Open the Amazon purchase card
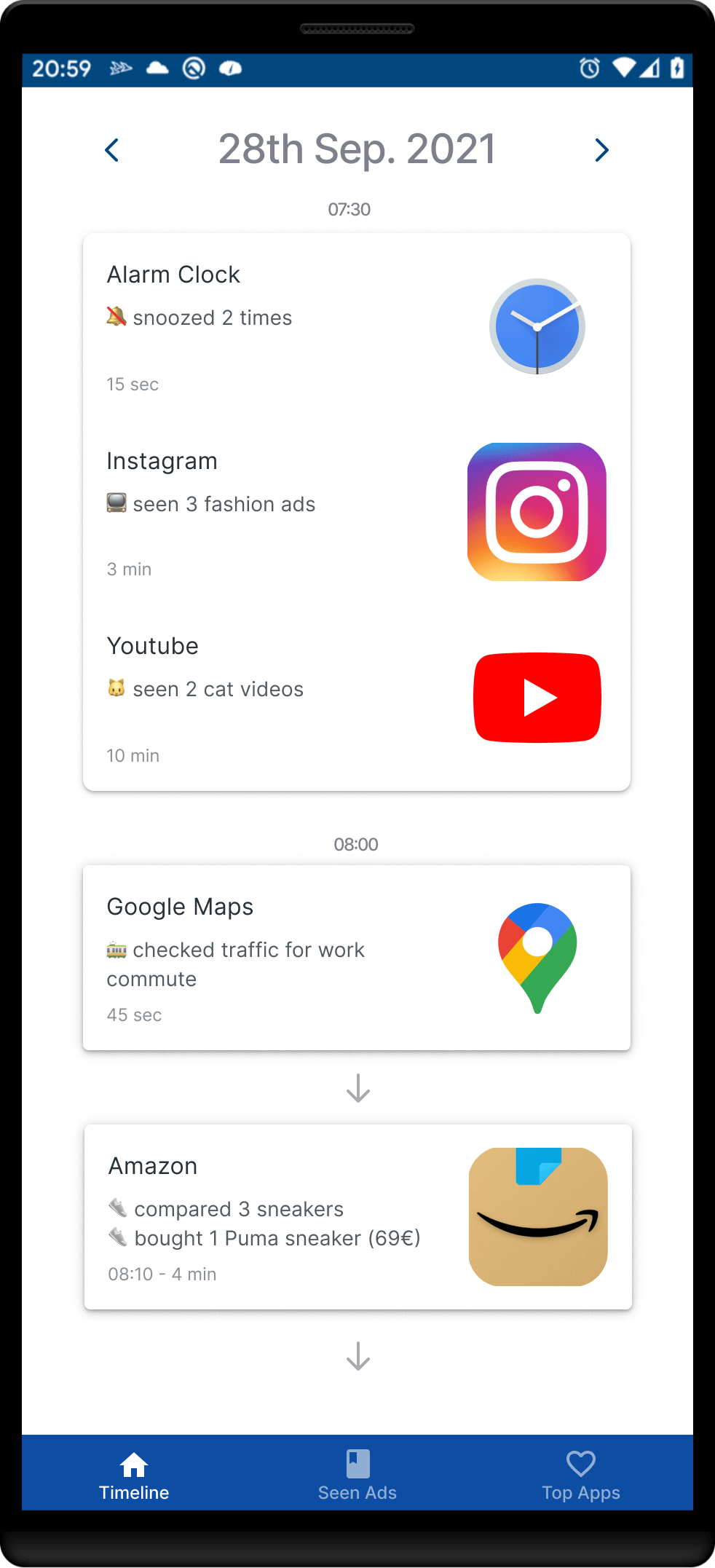Image resolution: width=715 pixels, height=1568 pixels. point(357,1216)
